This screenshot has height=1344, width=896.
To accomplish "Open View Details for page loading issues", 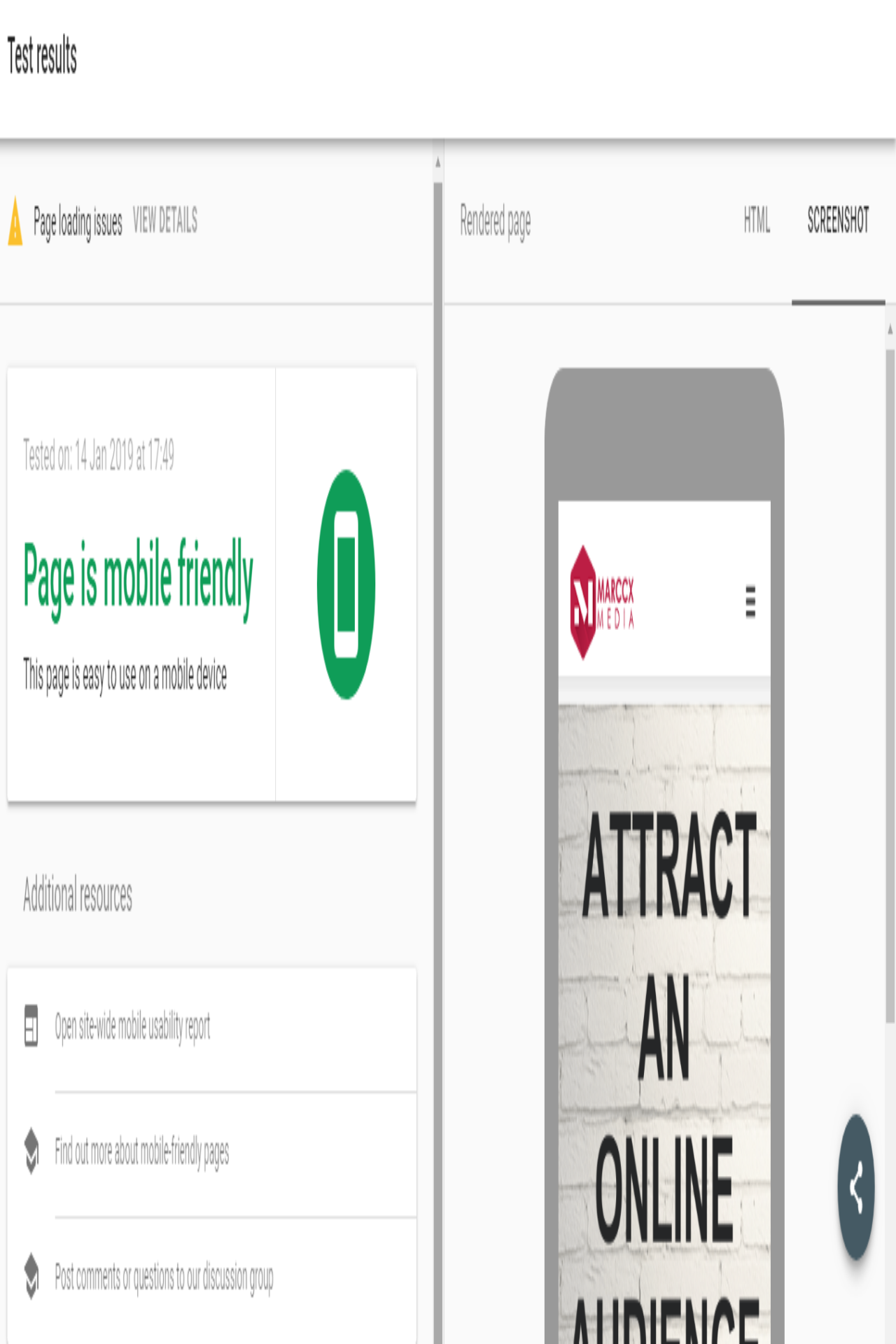I will 165,220.
